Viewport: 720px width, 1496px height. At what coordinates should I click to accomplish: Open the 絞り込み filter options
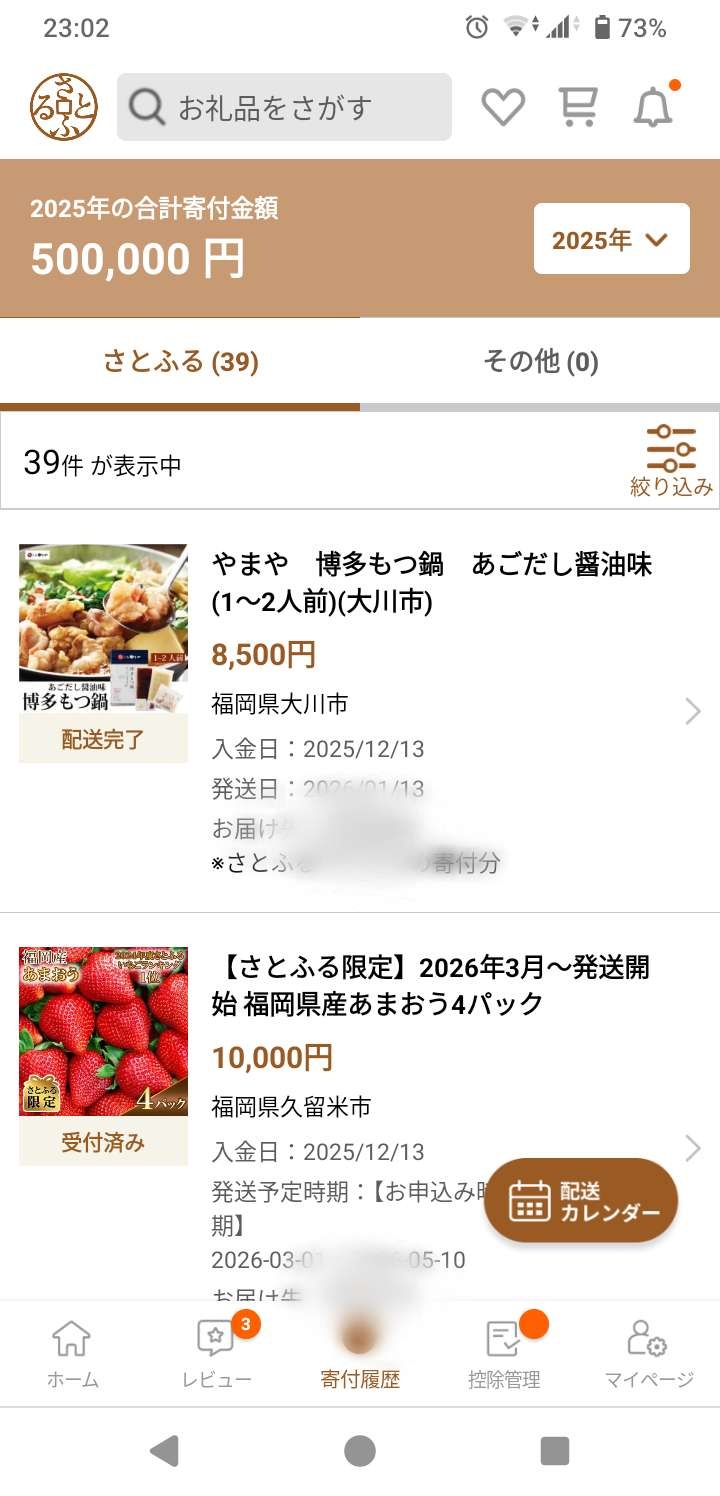coord(671,461)
